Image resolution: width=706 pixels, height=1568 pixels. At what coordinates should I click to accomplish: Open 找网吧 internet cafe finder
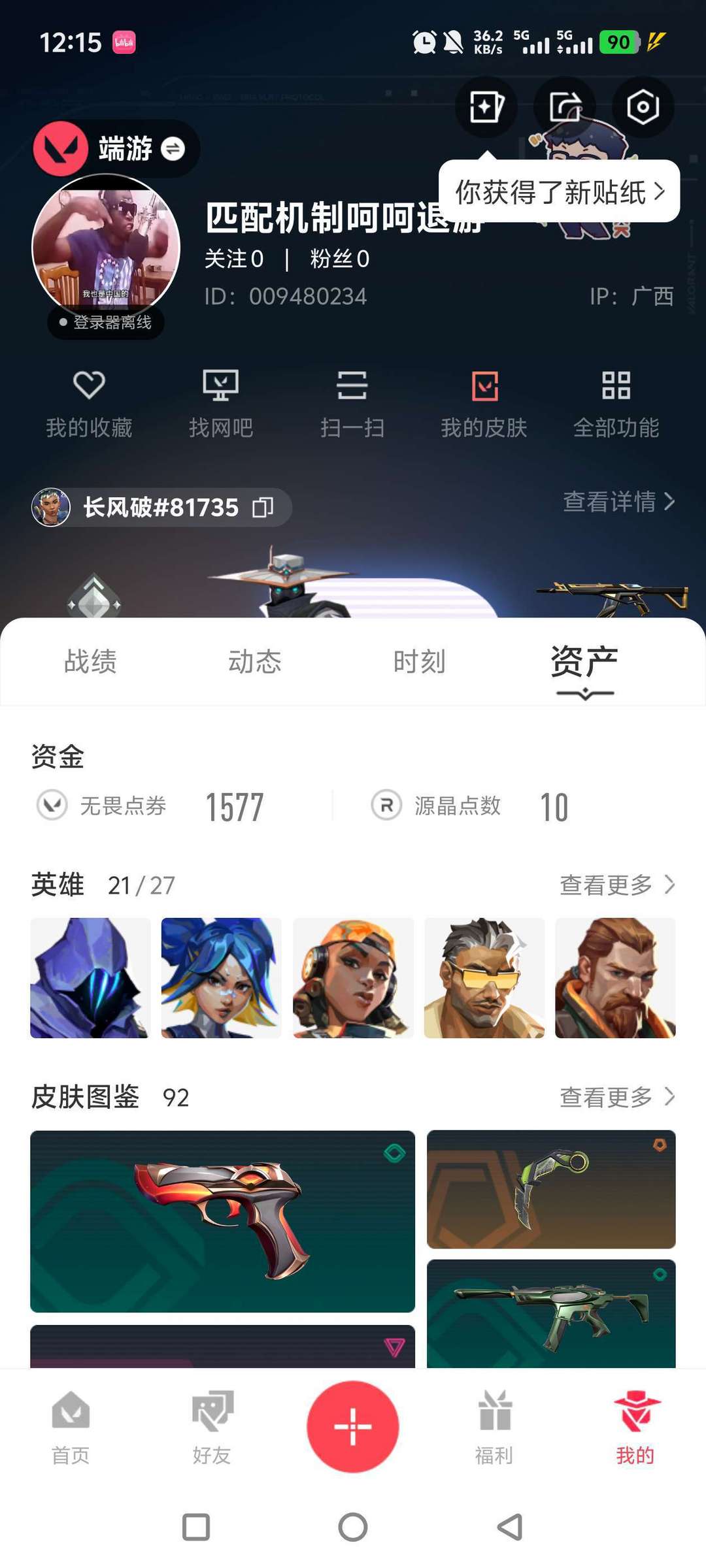point(221,402)
